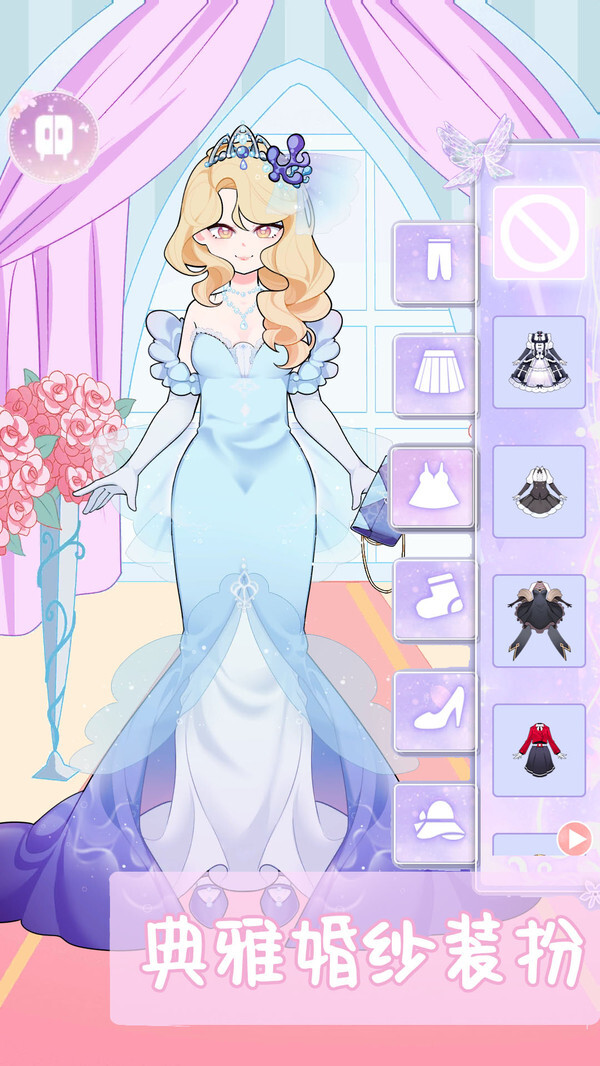The height and width of the screenshot is (1066, 600).
Task: Switch to the pleated skirt category
Action: (435, 374)
